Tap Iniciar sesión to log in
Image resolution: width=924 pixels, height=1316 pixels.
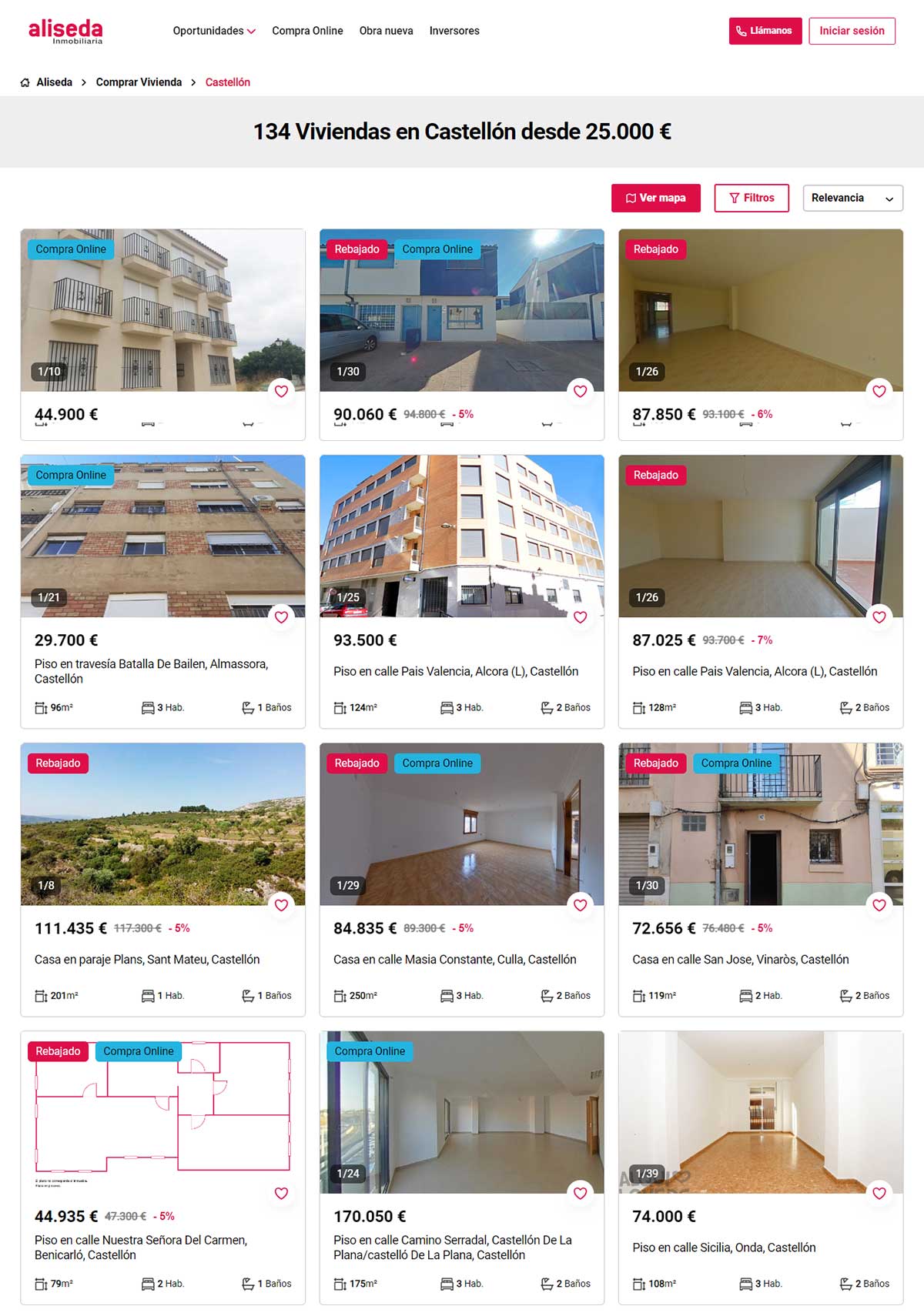[x=852, y=31]
